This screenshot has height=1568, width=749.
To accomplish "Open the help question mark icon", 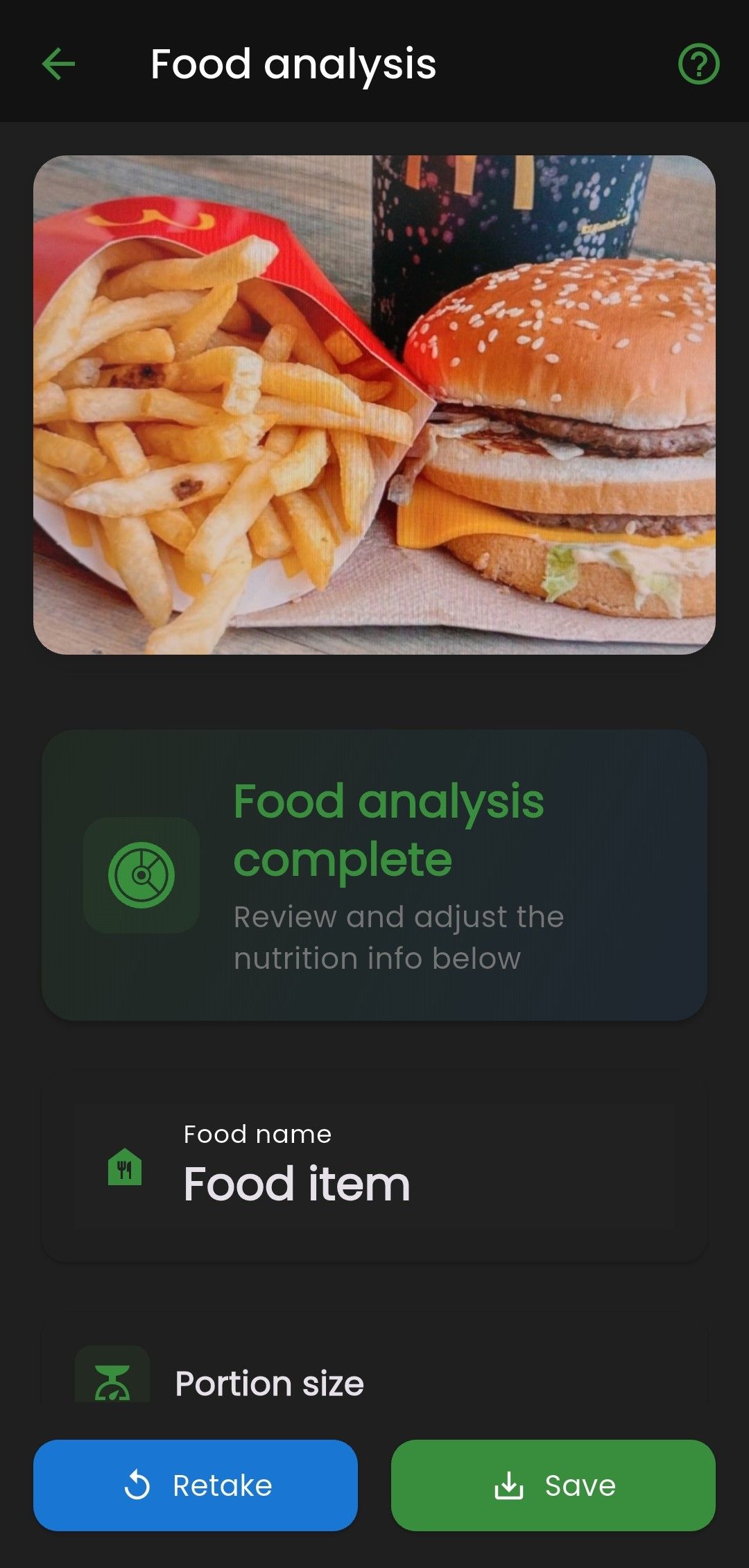I will tap(698, 64).
